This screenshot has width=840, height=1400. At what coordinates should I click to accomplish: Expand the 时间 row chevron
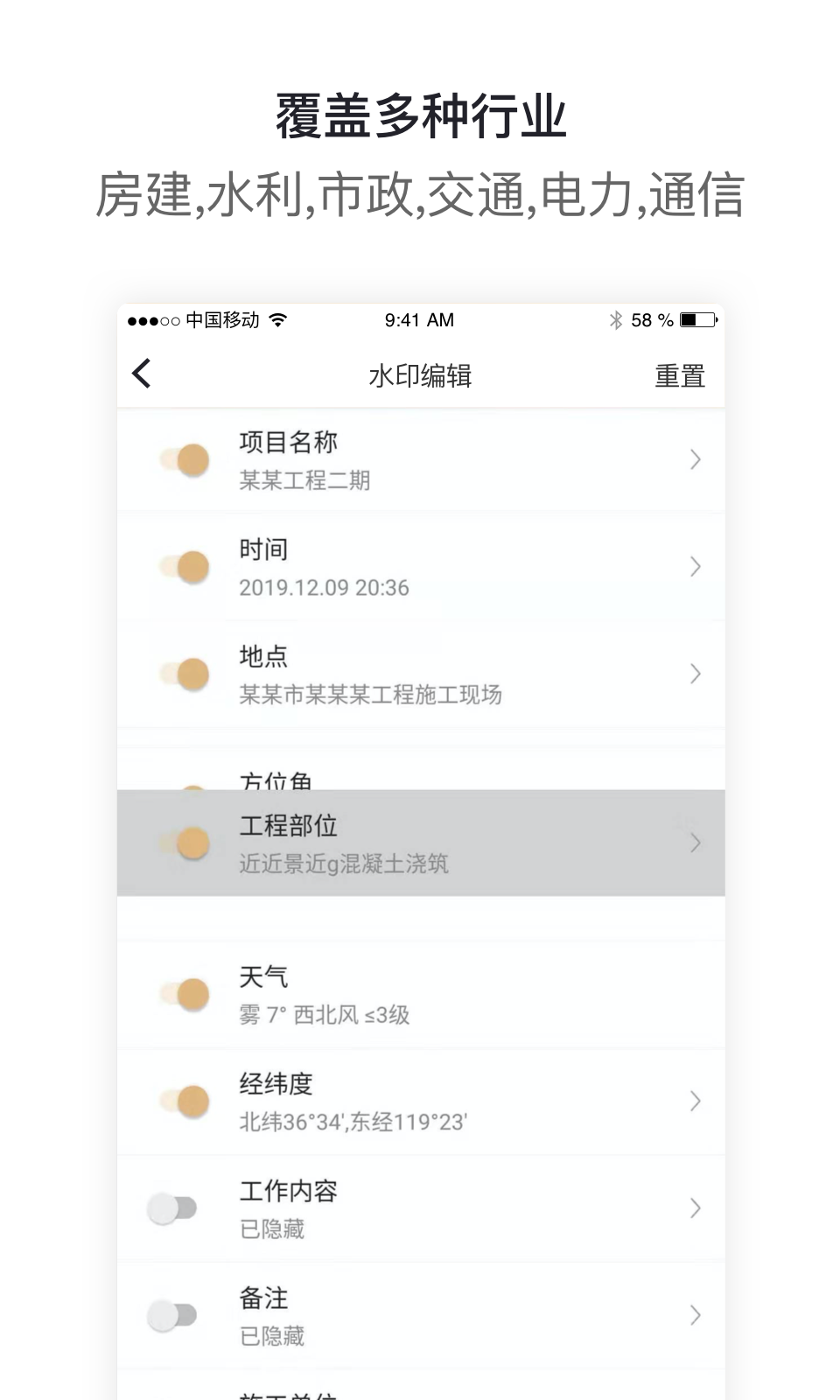[x=696, y=567]
